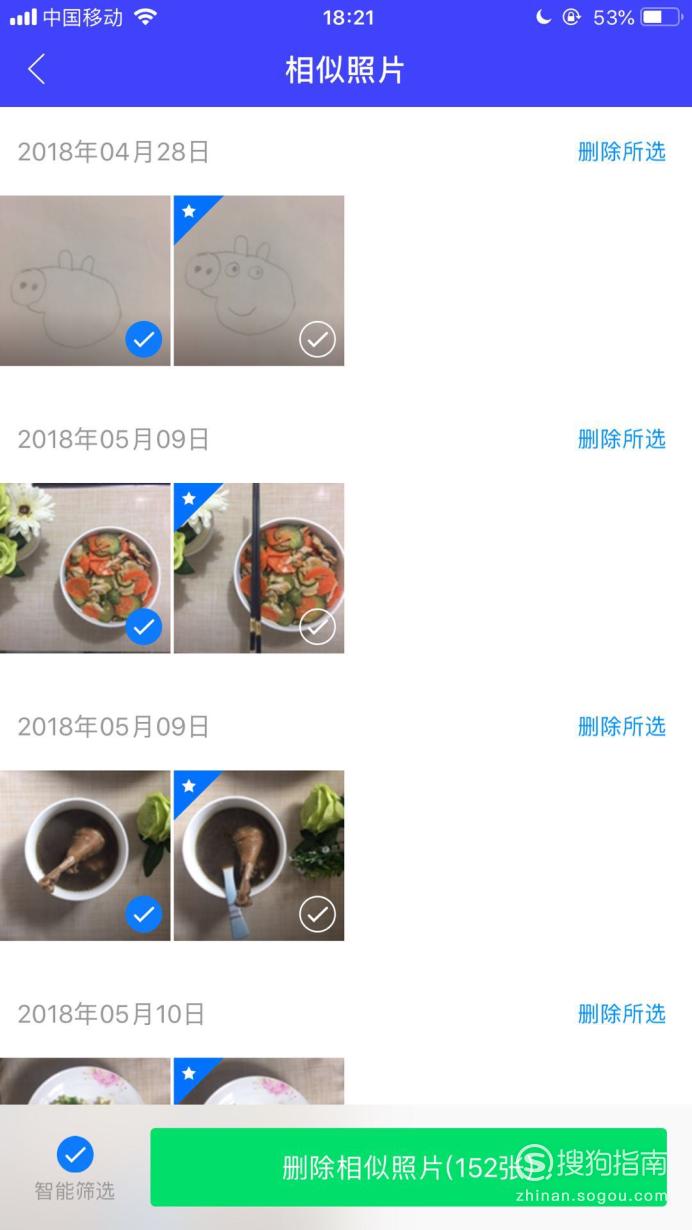Uncheck the vegetable bowl photo without chopsticks
Viewport: 692px width, 1230px height.
coord(144,627)
